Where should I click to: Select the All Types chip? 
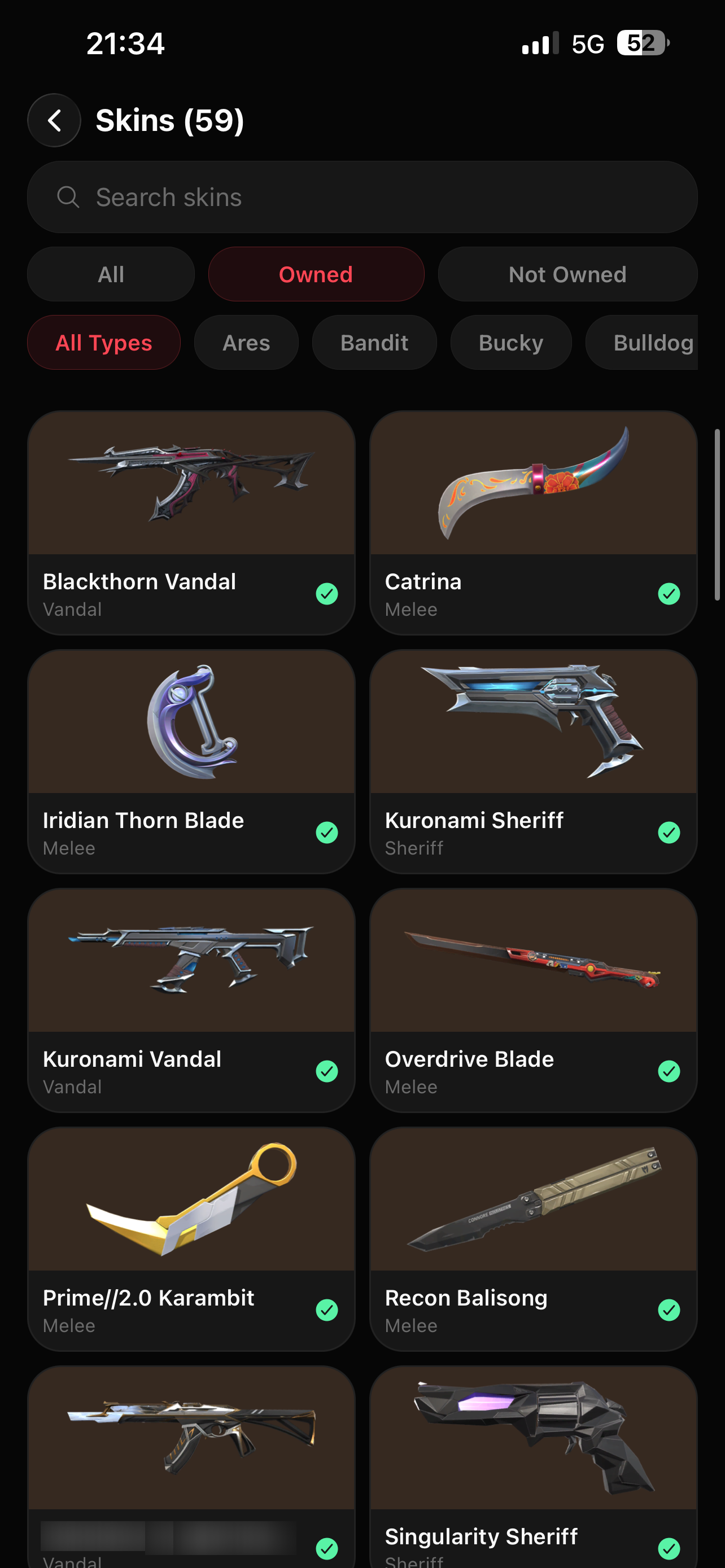(103, 342)
